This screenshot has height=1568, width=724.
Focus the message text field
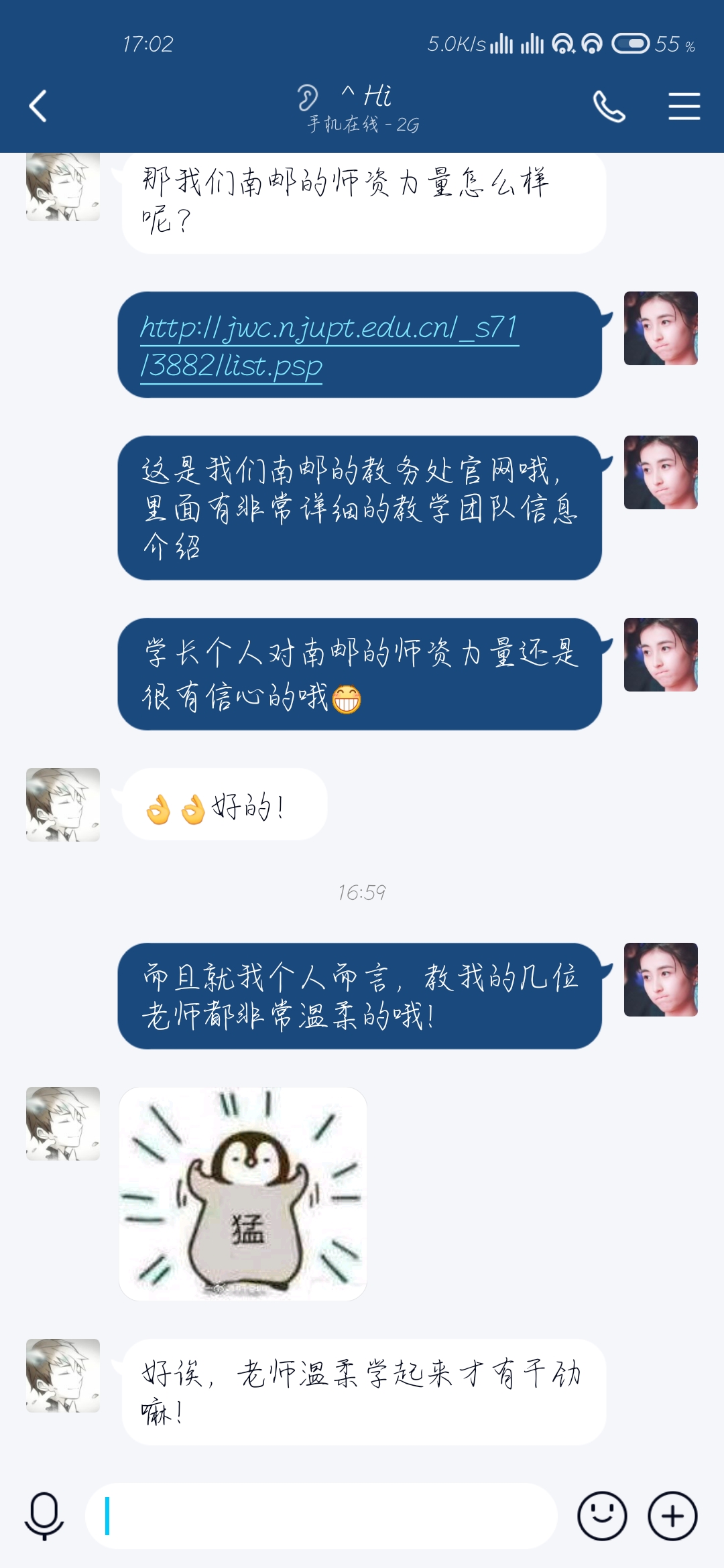tap(322, 1515)
